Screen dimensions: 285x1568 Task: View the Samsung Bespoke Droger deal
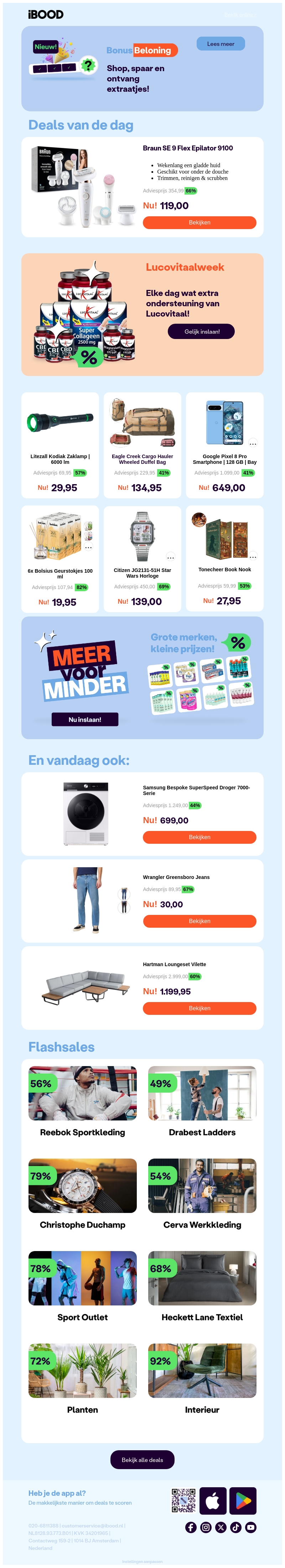click(x=199, y=838)
